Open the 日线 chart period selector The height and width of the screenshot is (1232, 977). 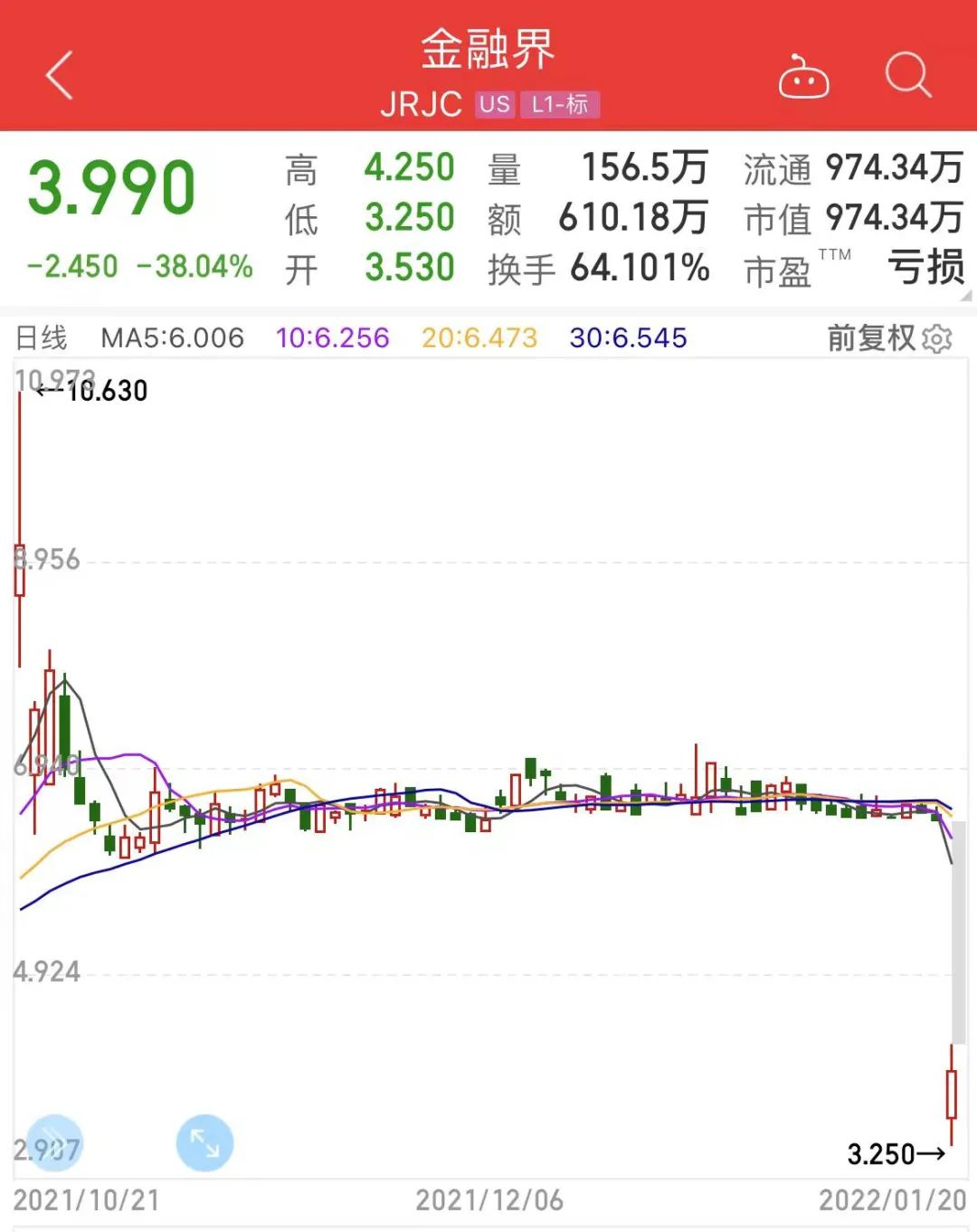click(43, 337)
